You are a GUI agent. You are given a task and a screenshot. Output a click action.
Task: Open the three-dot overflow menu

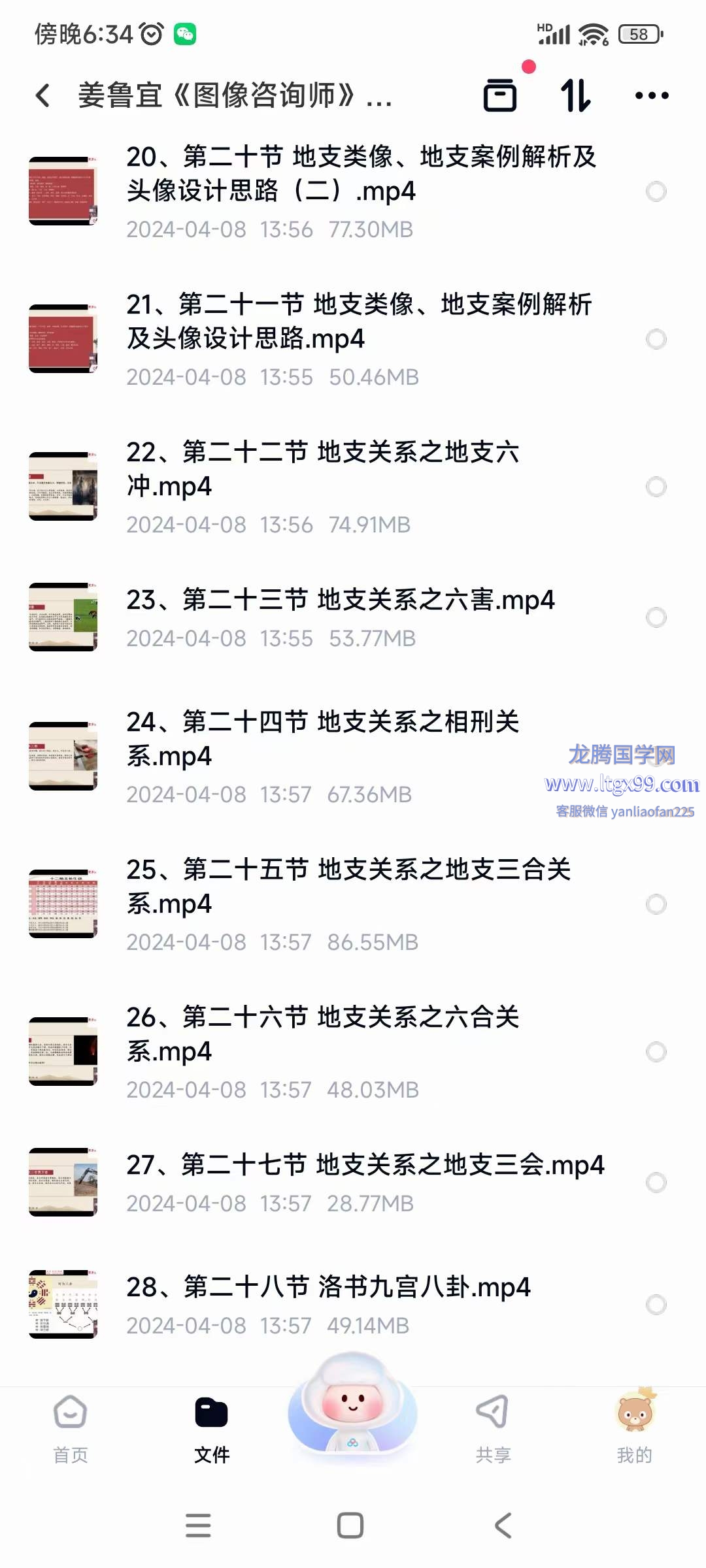(652, 95)
